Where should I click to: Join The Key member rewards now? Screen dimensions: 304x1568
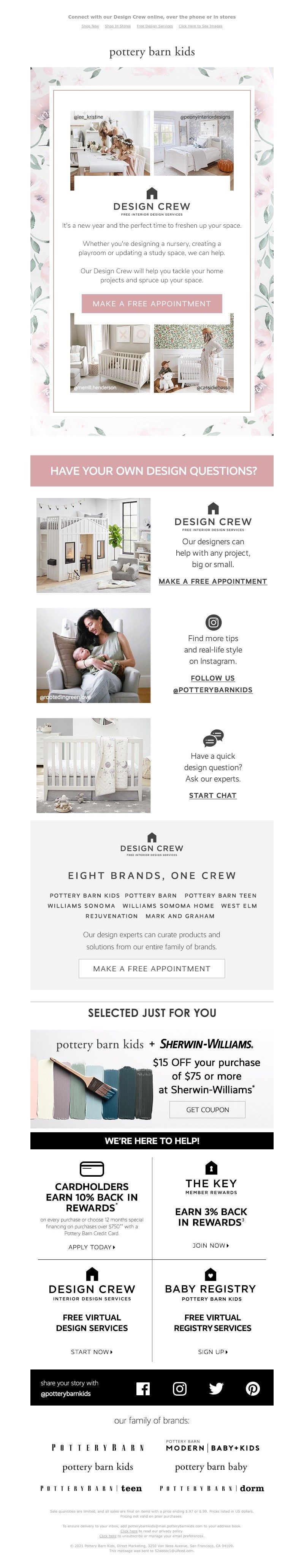[x=211, y=1245]
